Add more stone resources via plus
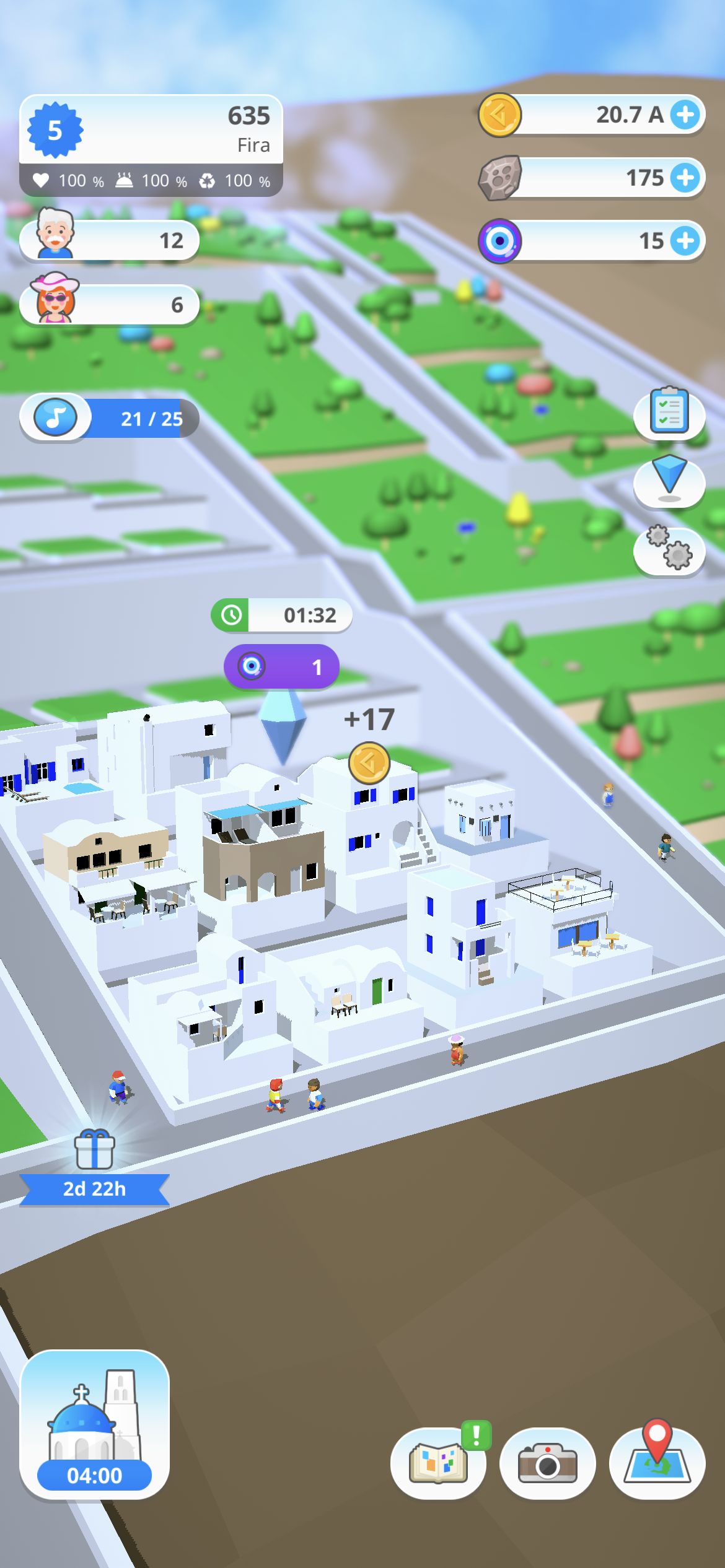The width and height of the screenshot is (725, 1568). pos(685,178)
